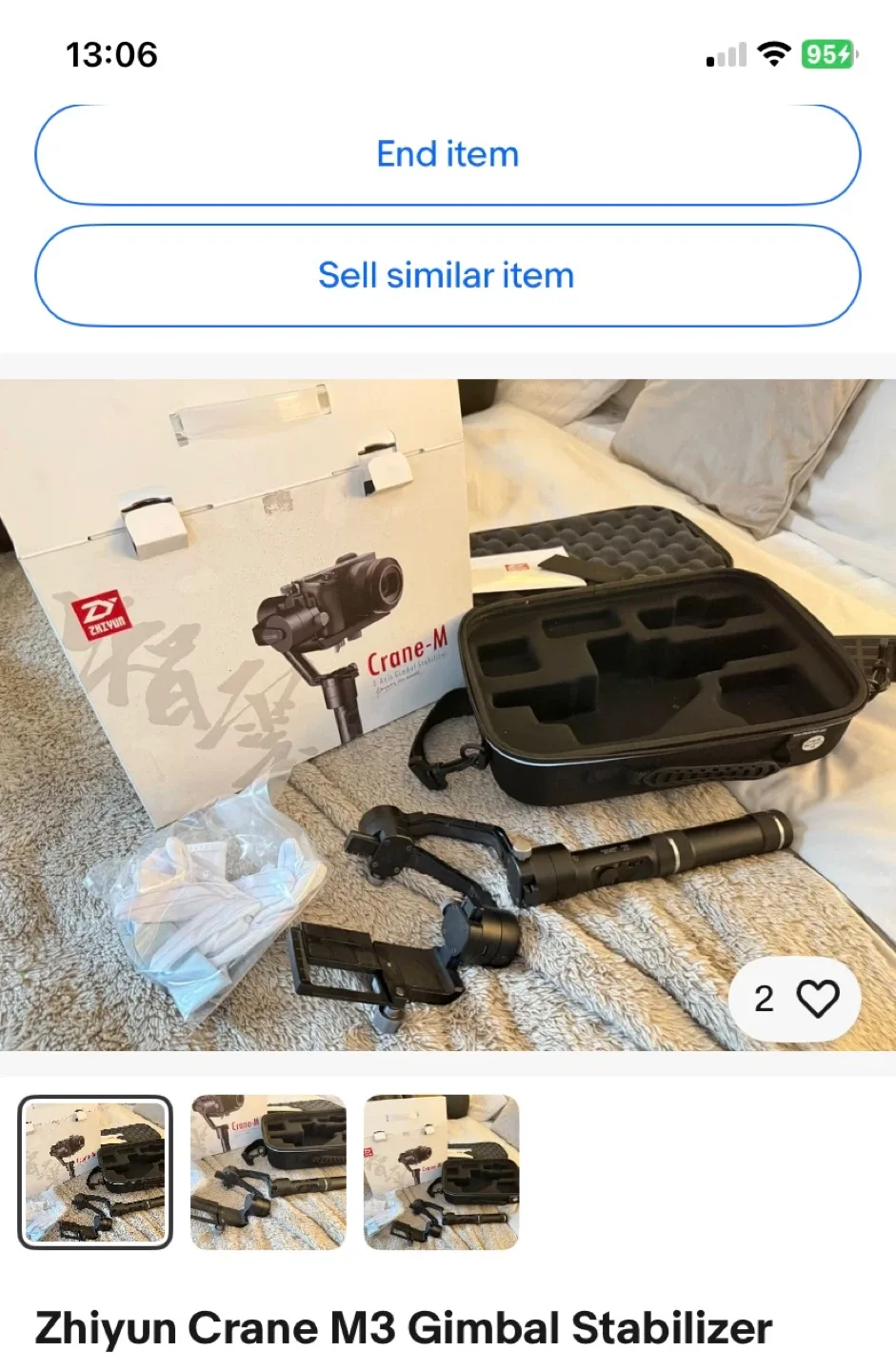View the second photo thumbnail
The width and height of the screenshot is (896, 1371).
[269, 1172]
